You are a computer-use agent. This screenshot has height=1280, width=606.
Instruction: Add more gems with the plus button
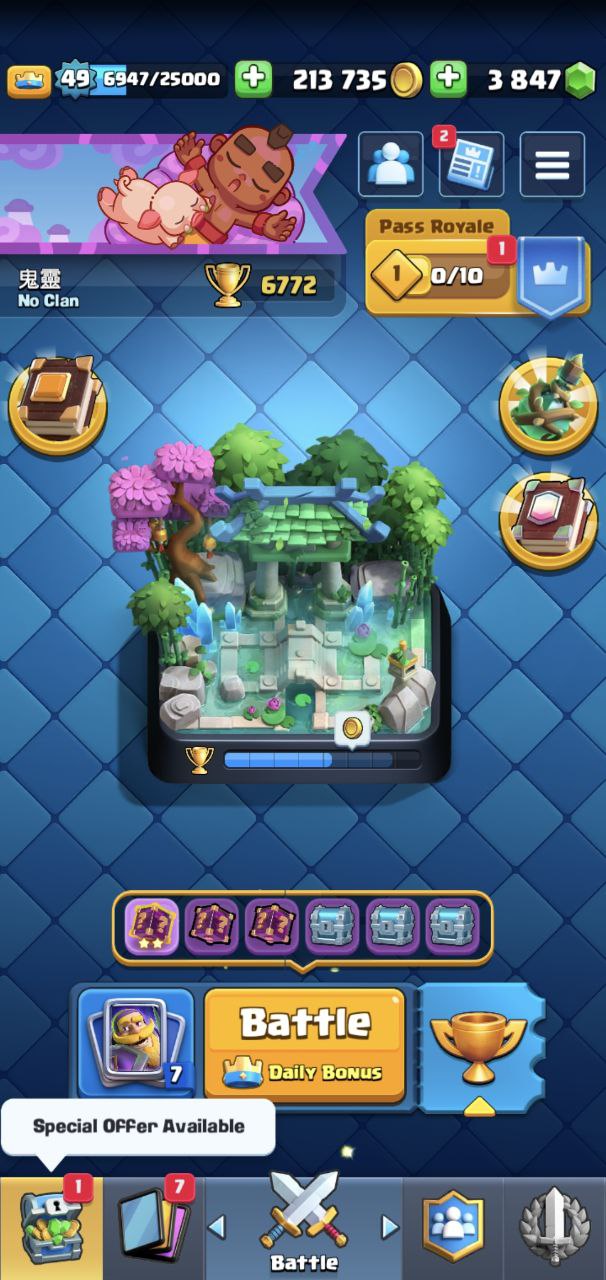(449, 80)
